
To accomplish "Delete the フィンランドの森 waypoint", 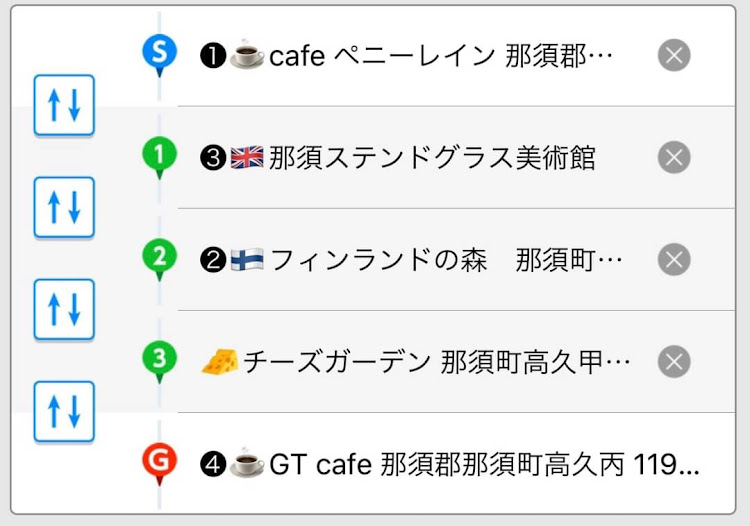I will coord(674,260).
